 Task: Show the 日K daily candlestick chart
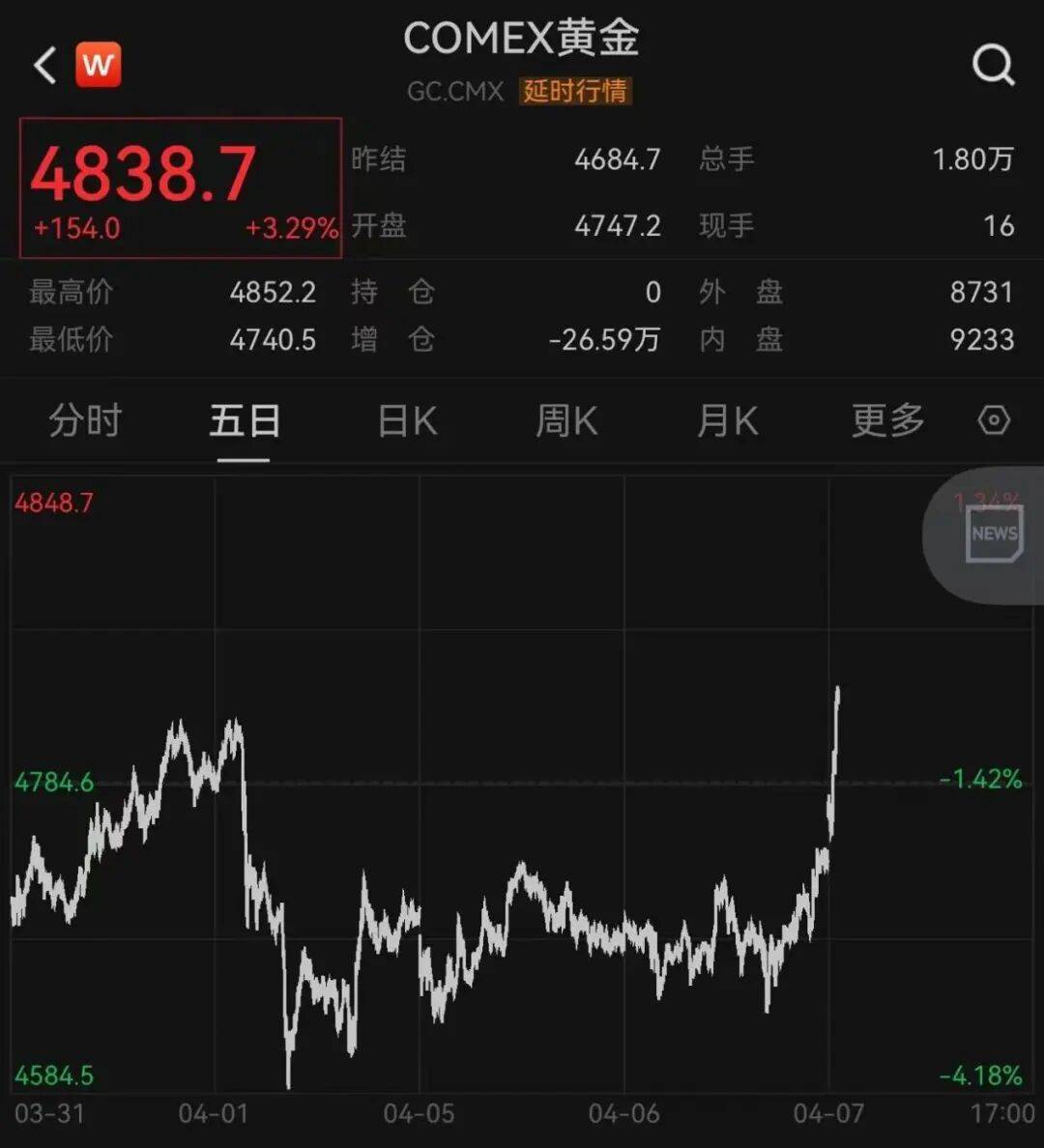click(407, 421)
